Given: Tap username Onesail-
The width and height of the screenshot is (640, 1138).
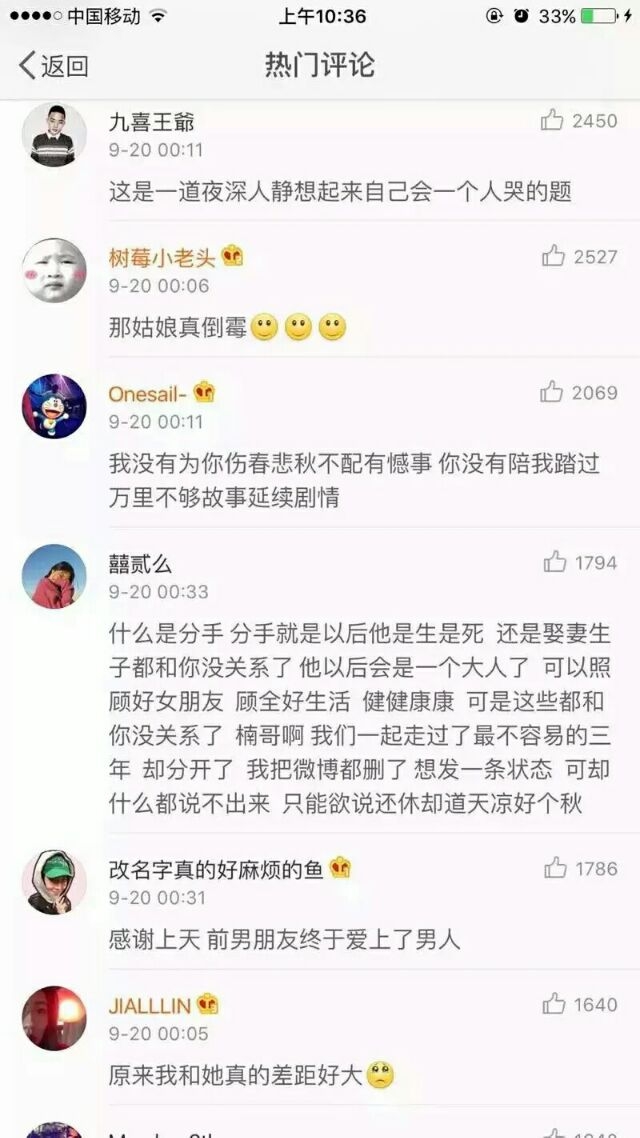Looking at the screenshot, I should 149,393.
